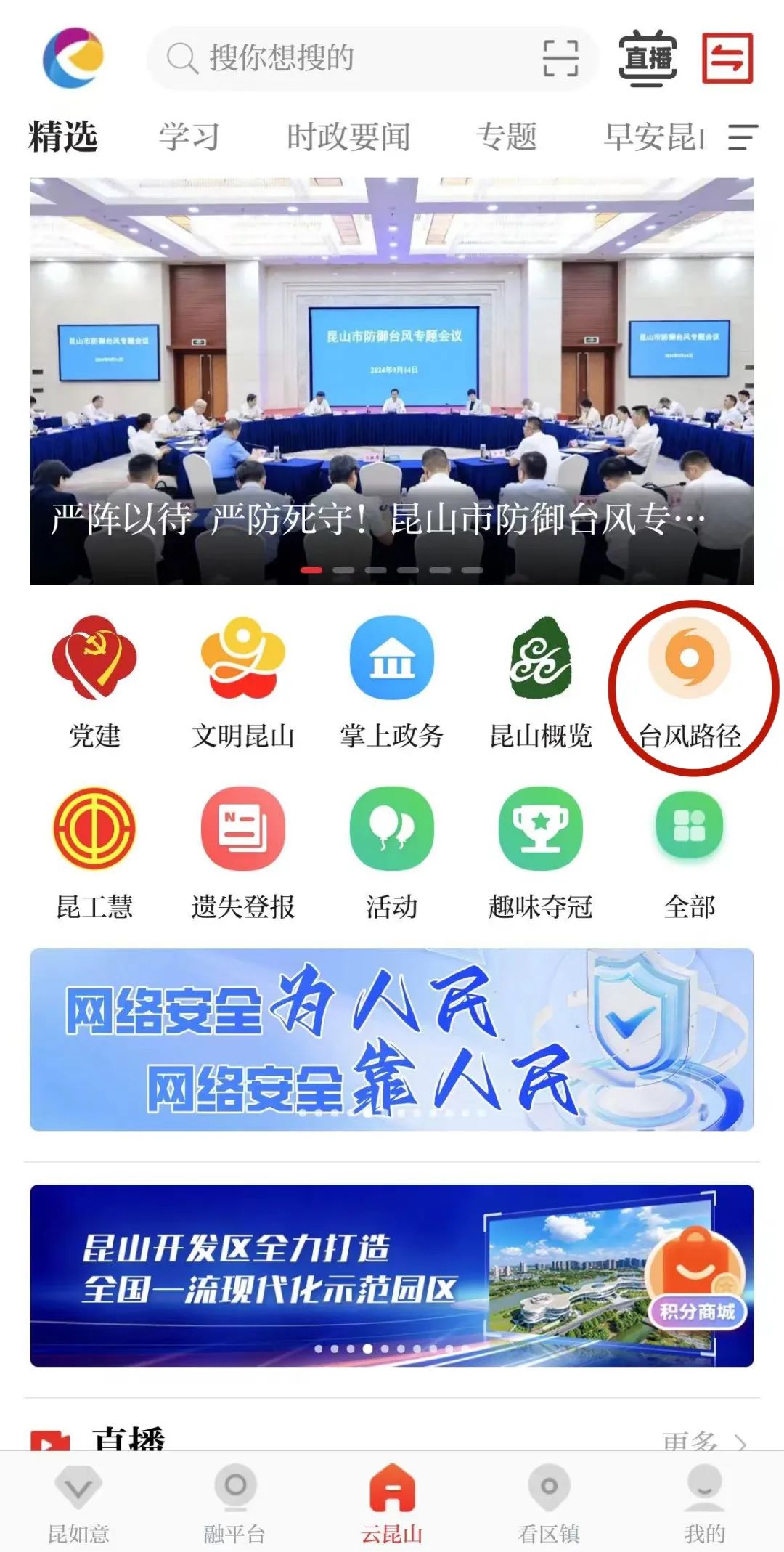The image size is (784, 1552).
Task: Open the 网络安全为人民 banner
Action: pos(392,1039)
